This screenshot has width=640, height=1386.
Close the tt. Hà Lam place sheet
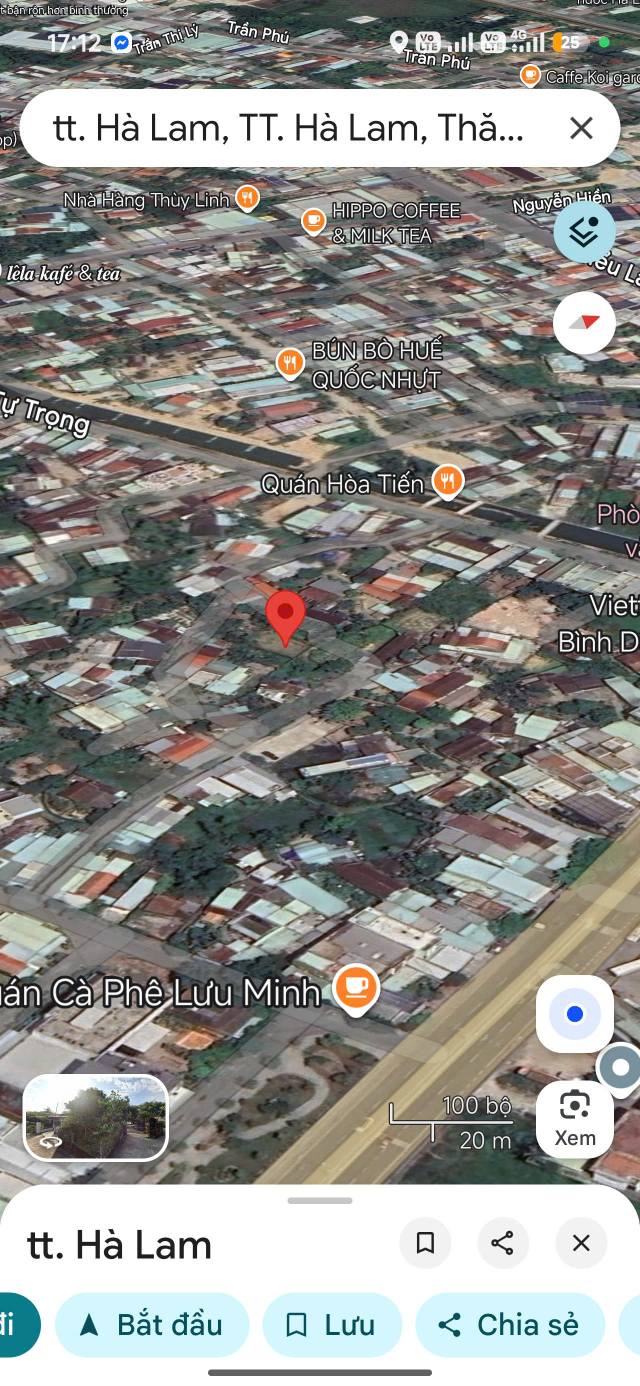[581, 1243]
